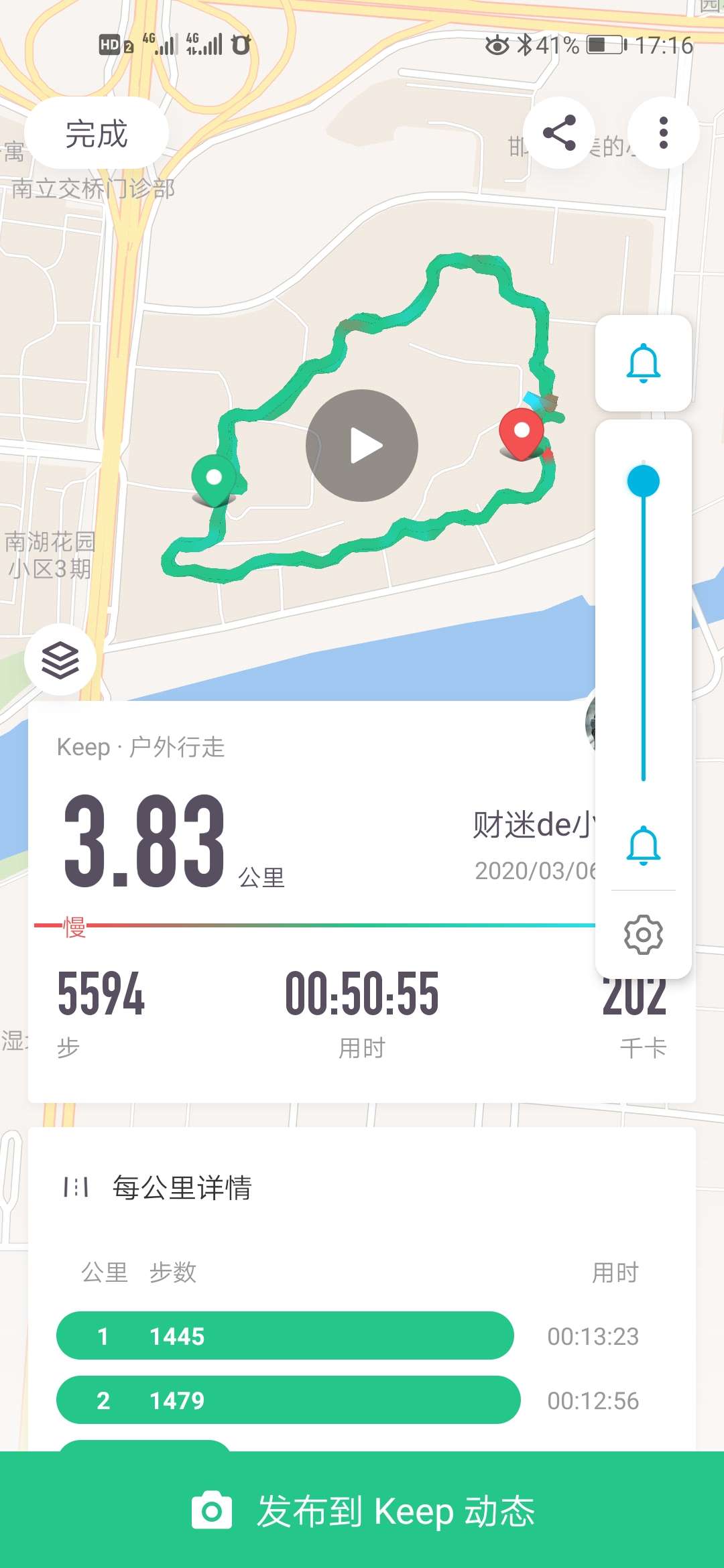Open the more options three-dot menu
The width and height of the screenshot is (724, 1568).
(x=664, y=133)
